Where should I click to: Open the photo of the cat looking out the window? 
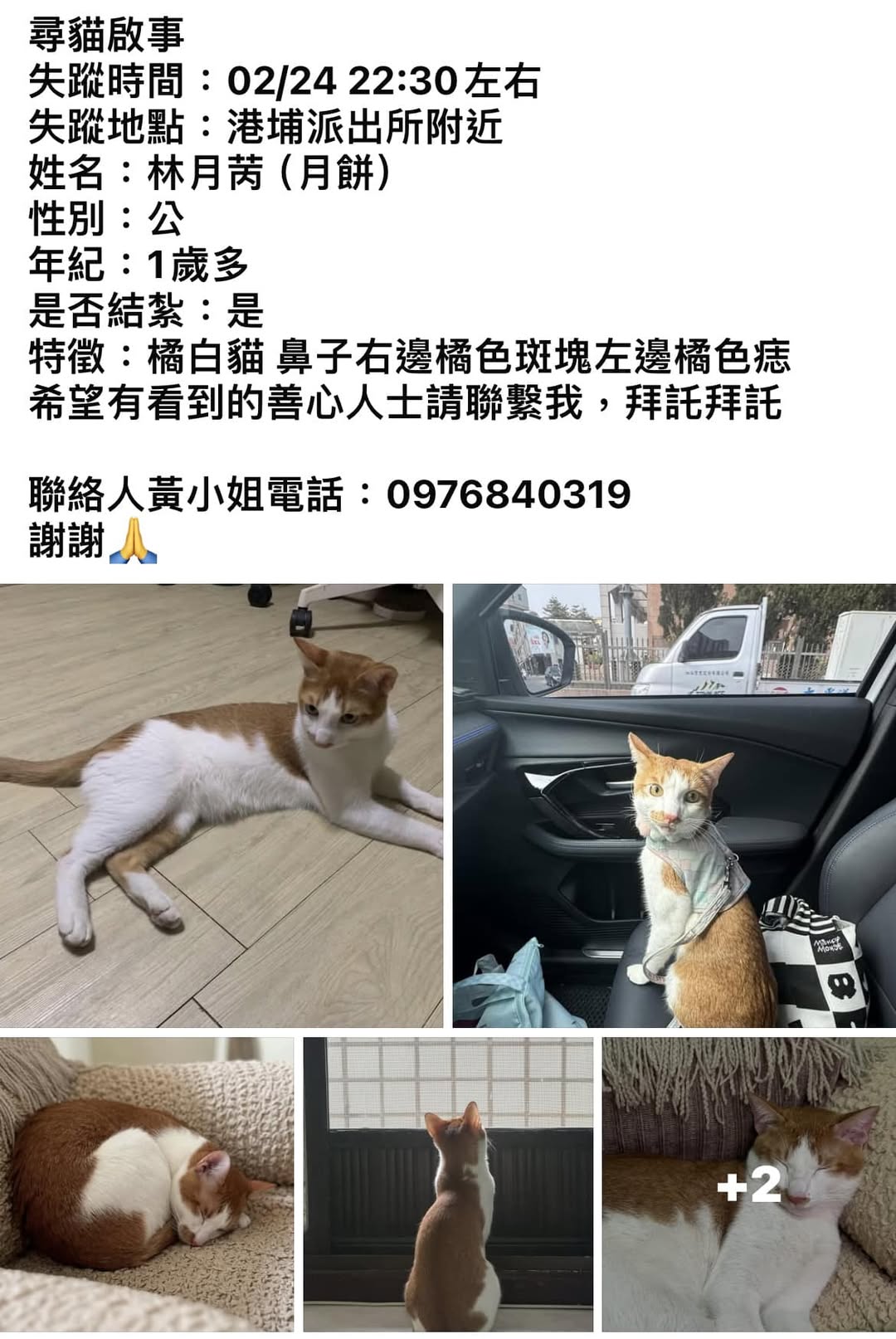(x=448, y=1184)
